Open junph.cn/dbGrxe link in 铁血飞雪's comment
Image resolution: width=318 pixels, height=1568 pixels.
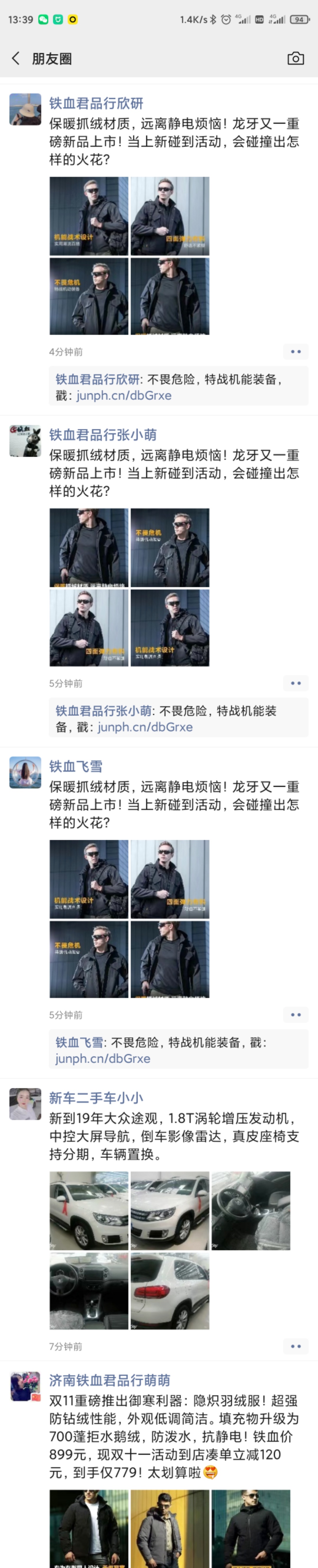pyautogui.click(x=102, y=1058)
